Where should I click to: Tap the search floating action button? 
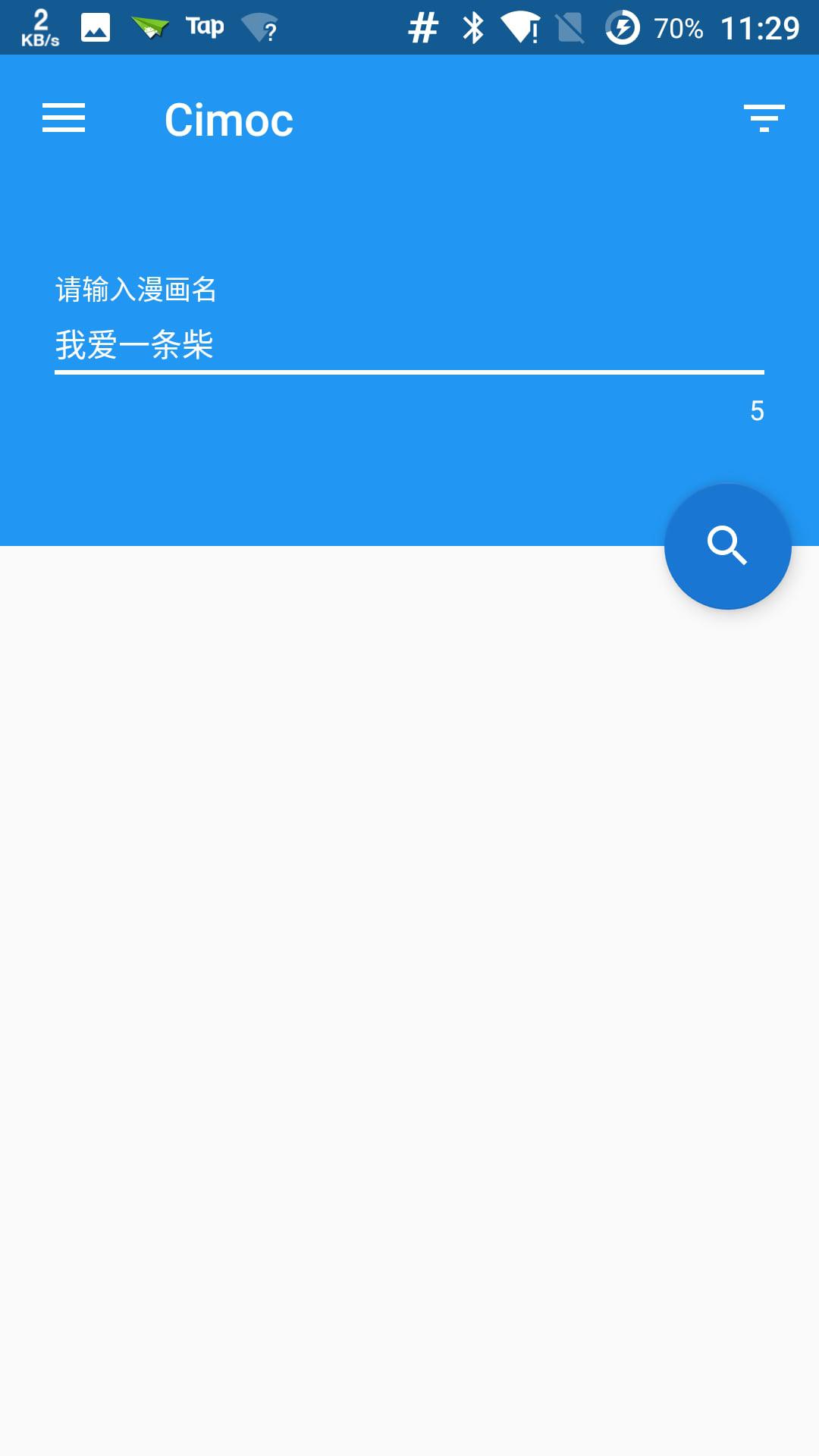(727, 546)
